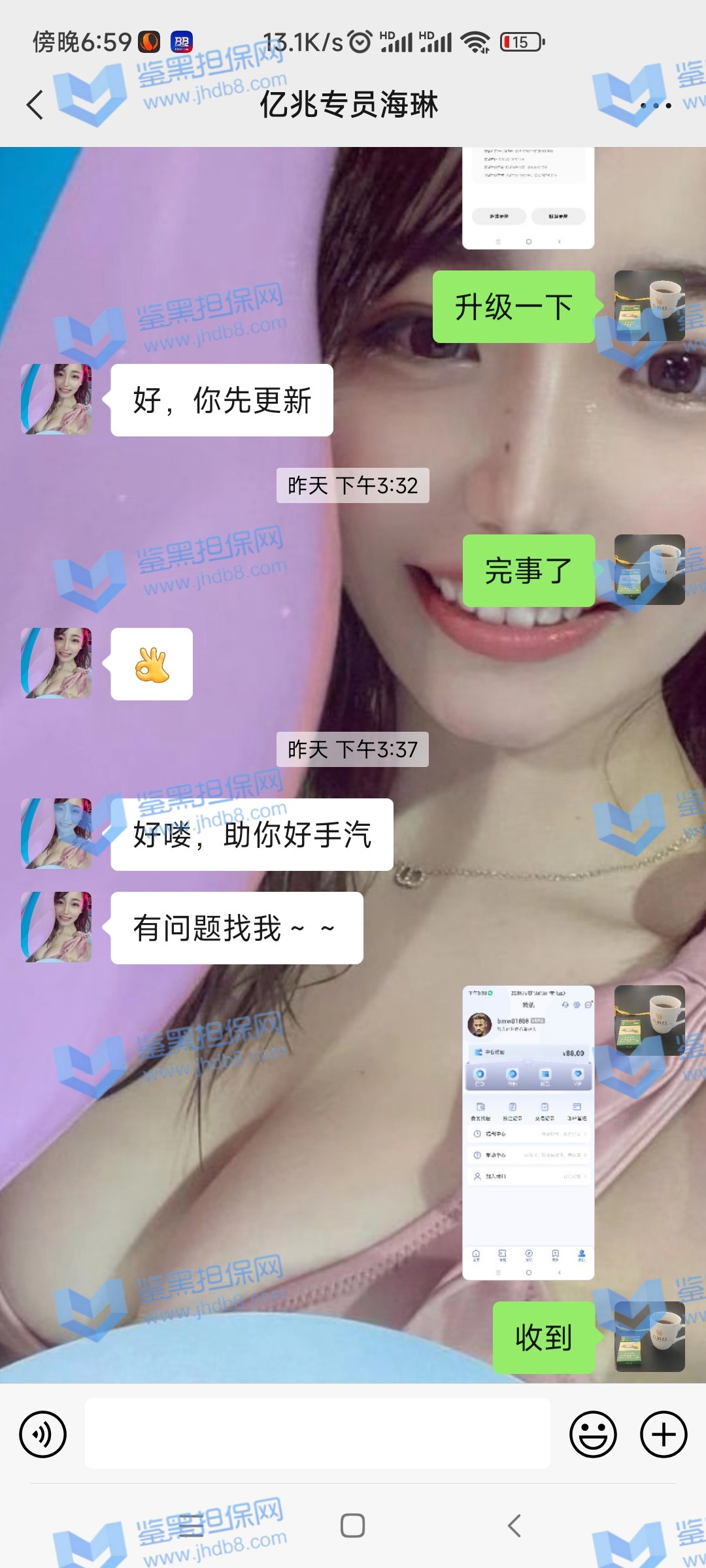The image size is (706, 1568).
Task: Go back from the 亿兆专员海琳 chat
Action: [x=35, y=105]
